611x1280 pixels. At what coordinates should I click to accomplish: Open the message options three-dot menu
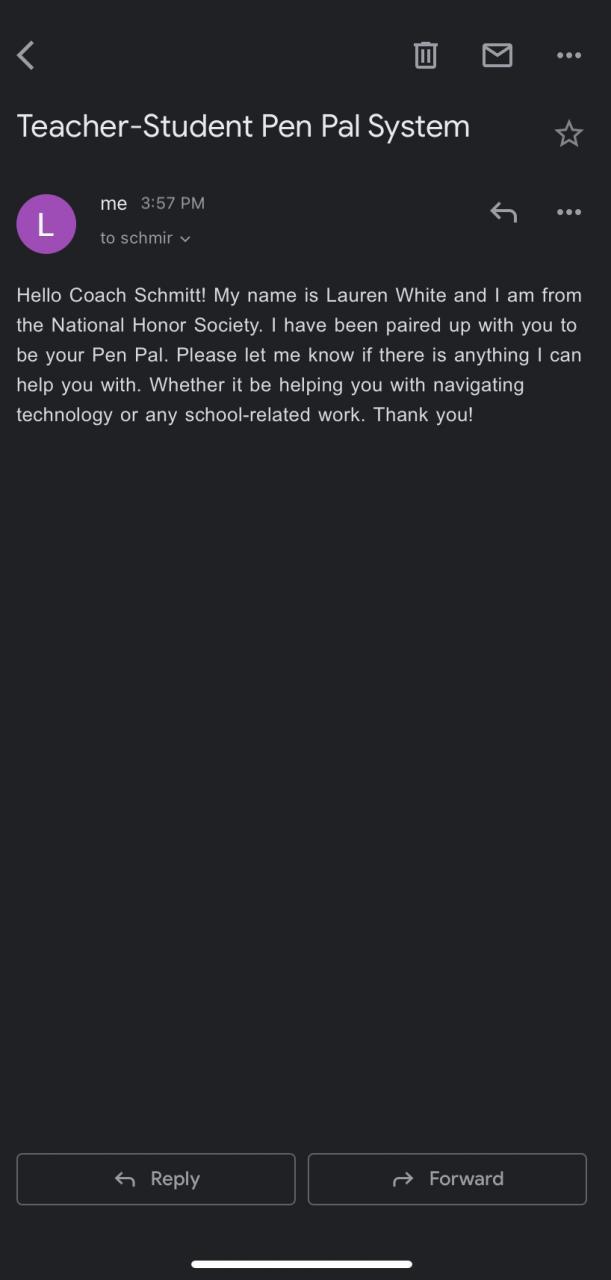tap(568, 212)
